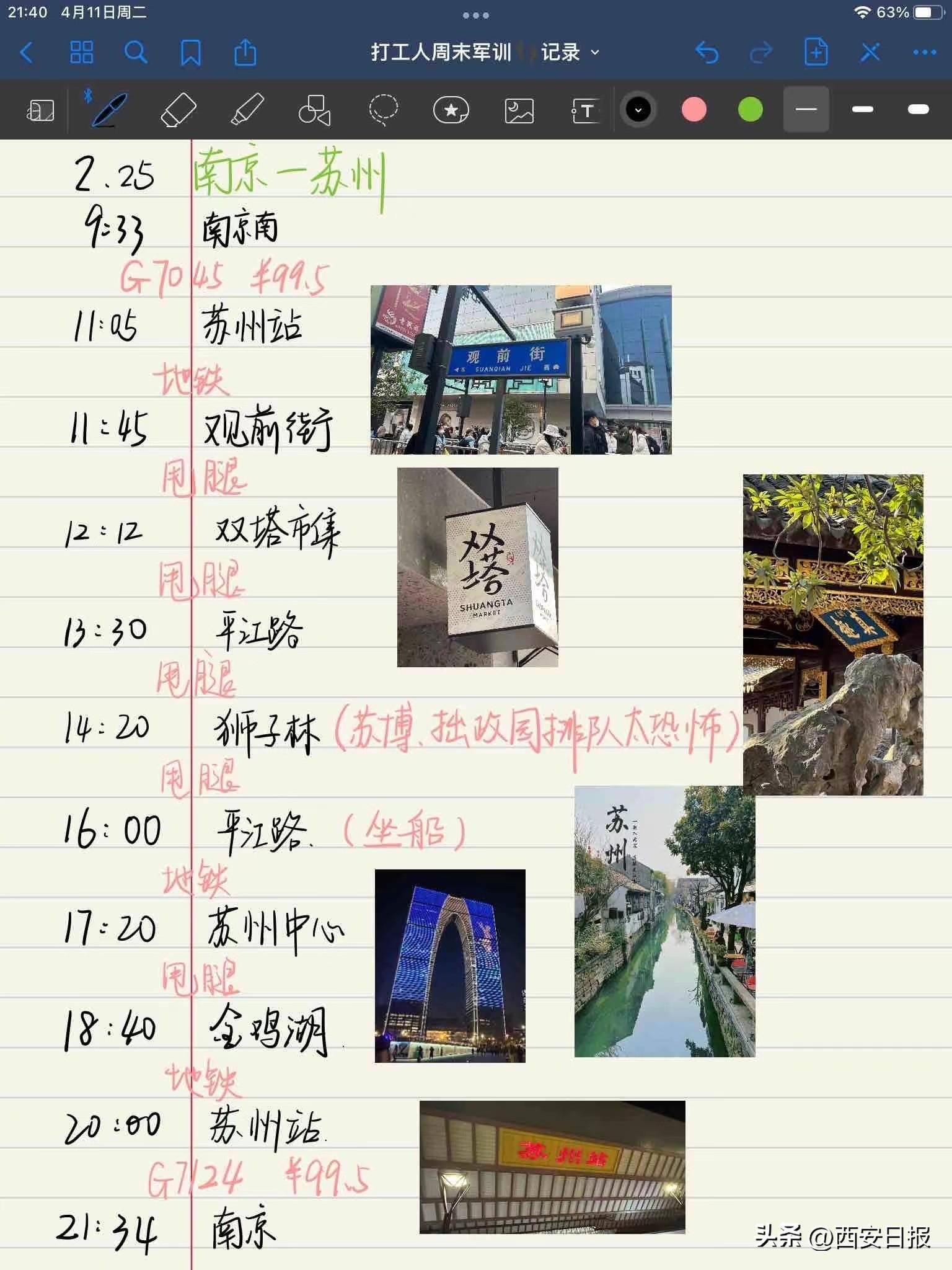Choose the image insert tool
Screen dimensions: 952x1270
click(519, 110)
